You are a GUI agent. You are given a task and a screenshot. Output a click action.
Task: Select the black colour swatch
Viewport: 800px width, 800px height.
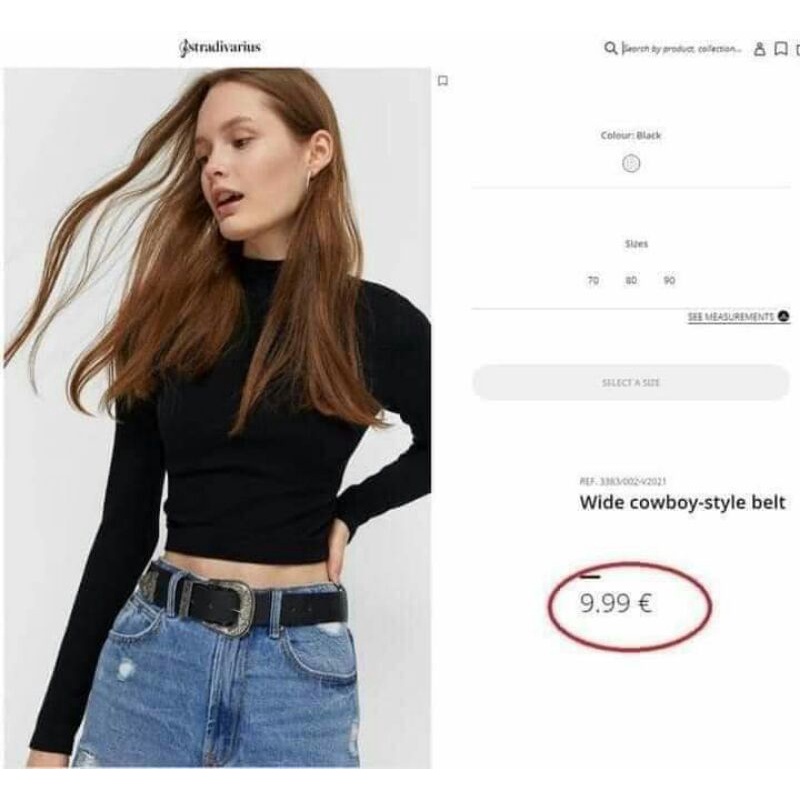631,163
